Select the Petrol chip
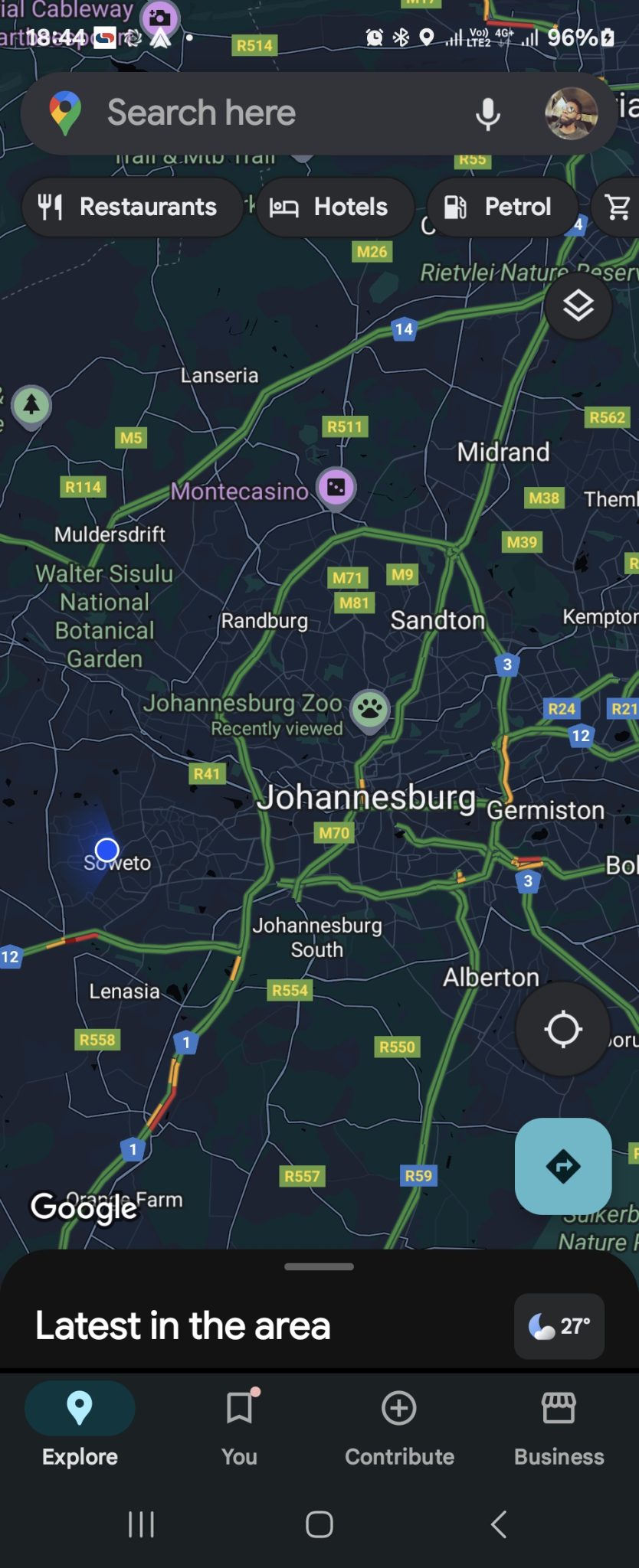The image size is (639, 1568). 502,207
